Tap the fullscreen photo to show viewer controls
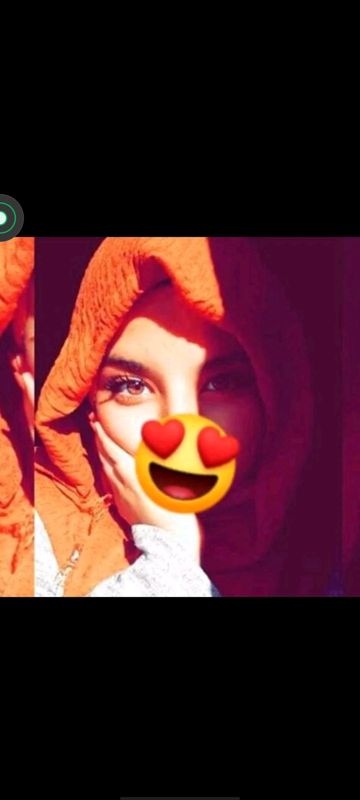Screen dimensions: 360x800 pyautogui.click(x=180, y=416)
